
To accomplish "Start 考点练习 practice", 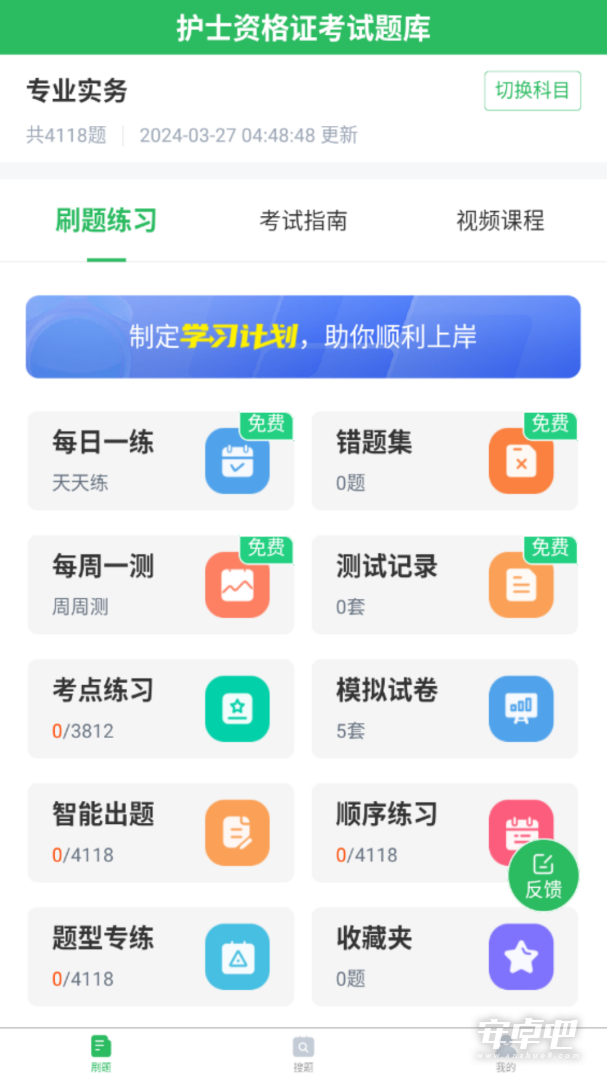I will pos(161,709).
